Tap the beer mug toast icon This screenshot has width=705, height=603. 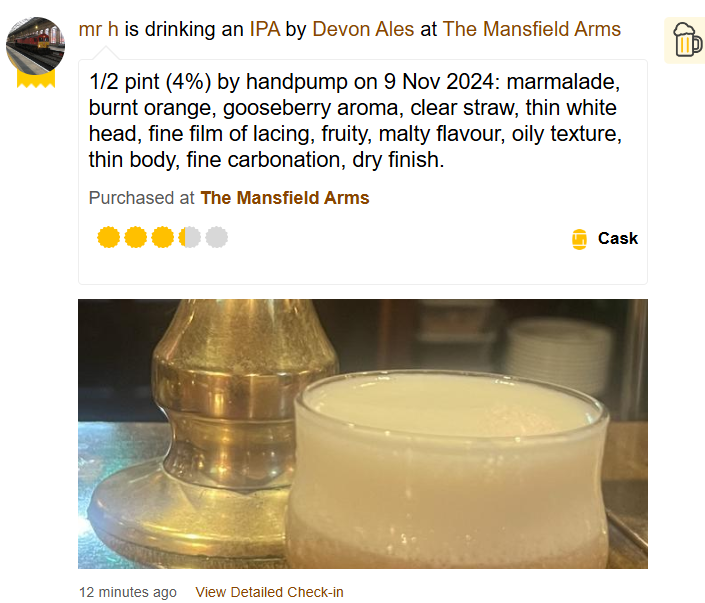[x=686, y=41]
